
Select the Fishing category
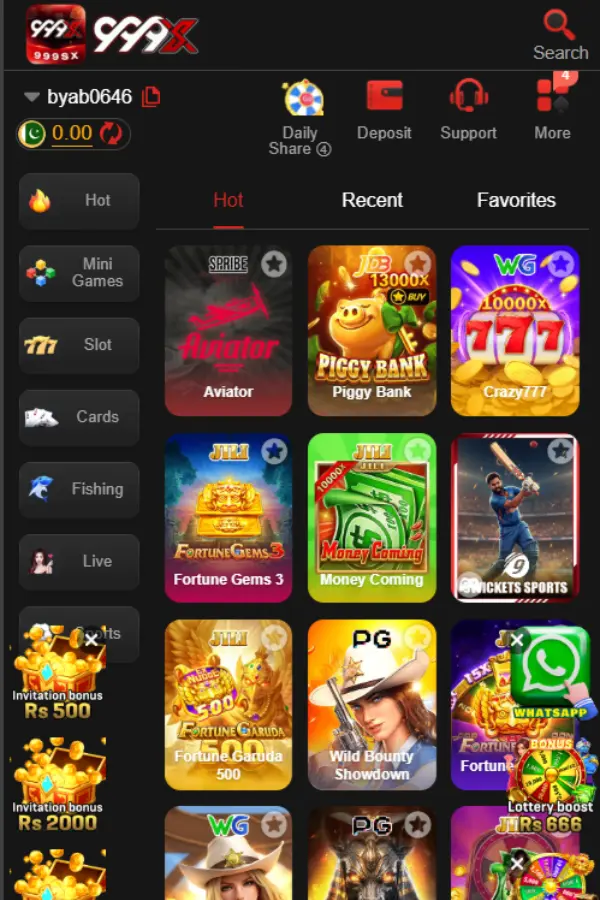(x=79, y=490)
